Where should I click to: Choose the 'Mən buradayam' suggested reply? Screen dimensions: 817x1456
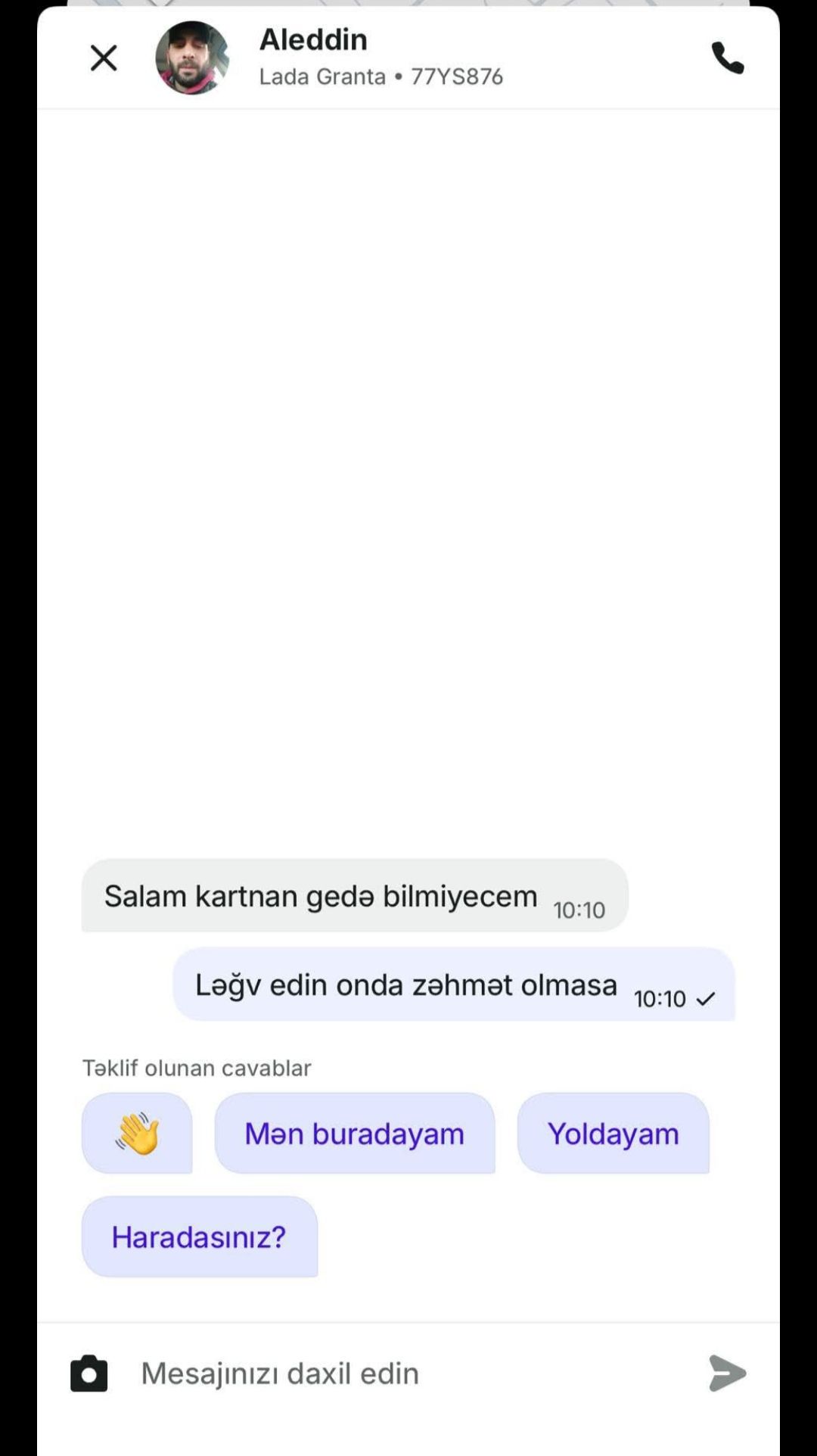tap(354, 1133)
